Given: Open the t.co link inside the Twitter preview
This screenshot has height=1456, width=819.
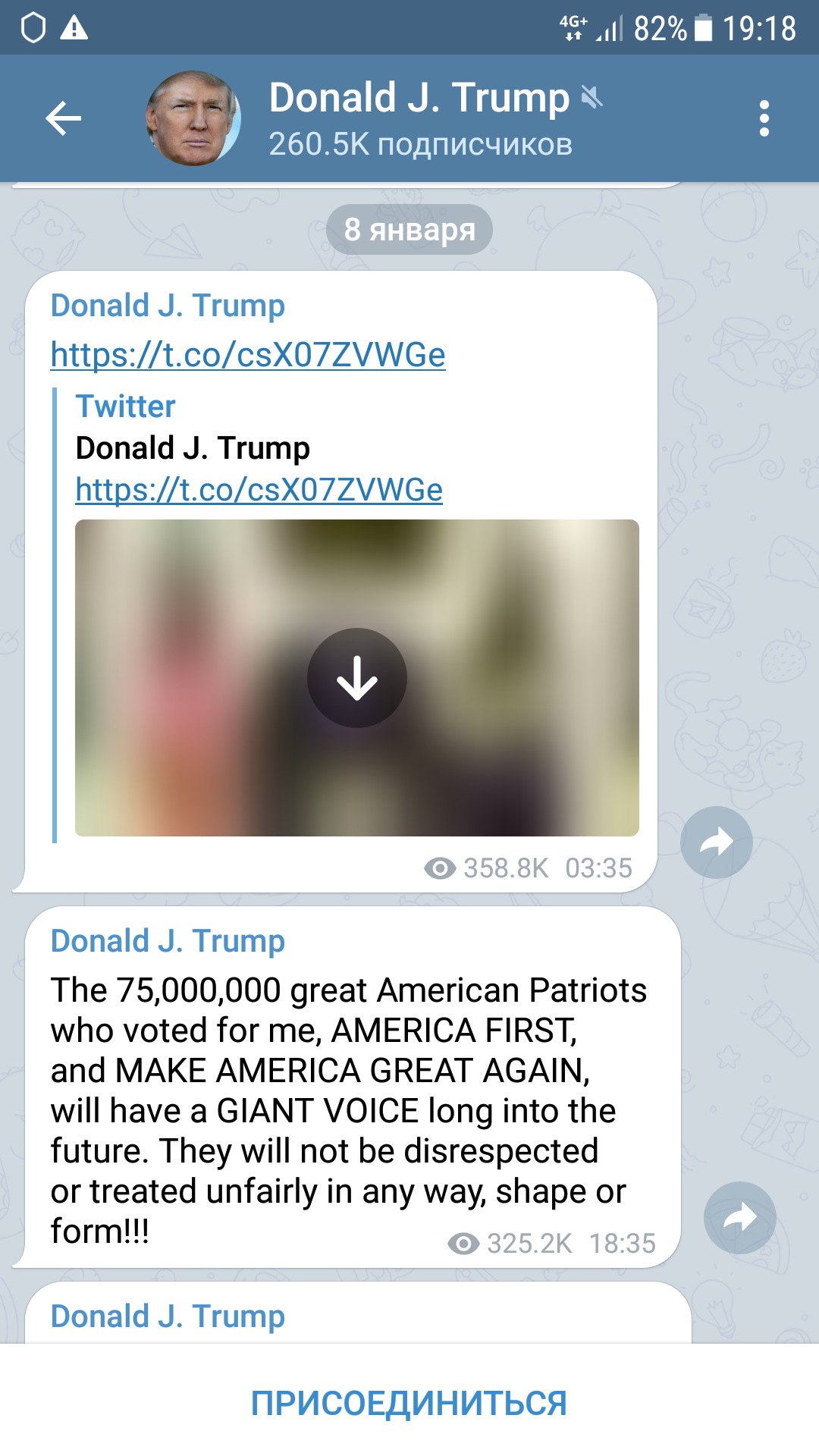Looking at the screenshot, I should (259, 490).
